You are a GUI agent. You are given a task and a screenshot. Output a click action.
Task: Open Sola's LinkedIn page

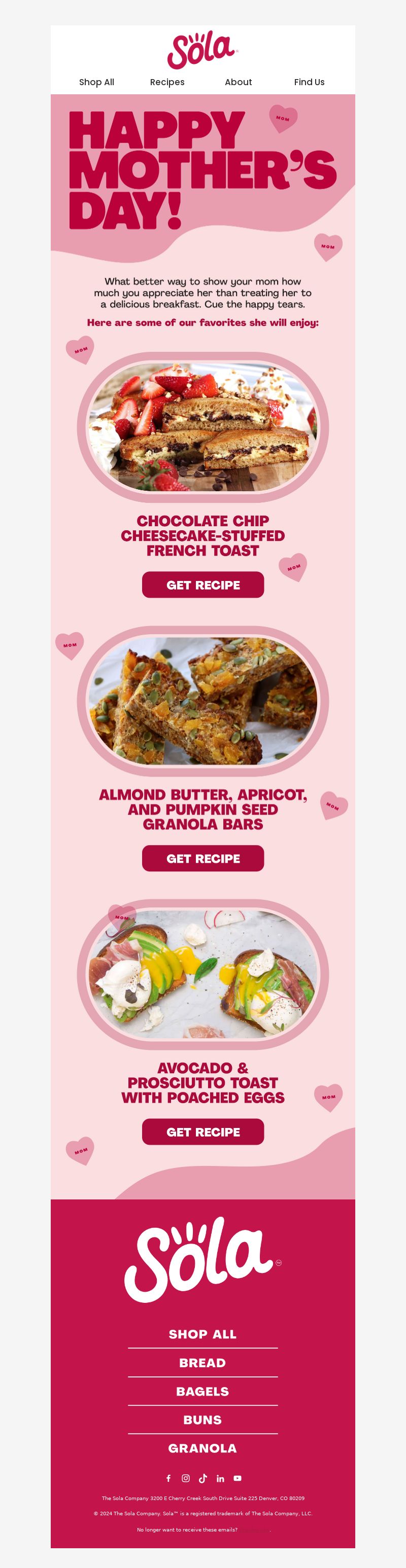pyautogui.click(x=220, y=1478)
